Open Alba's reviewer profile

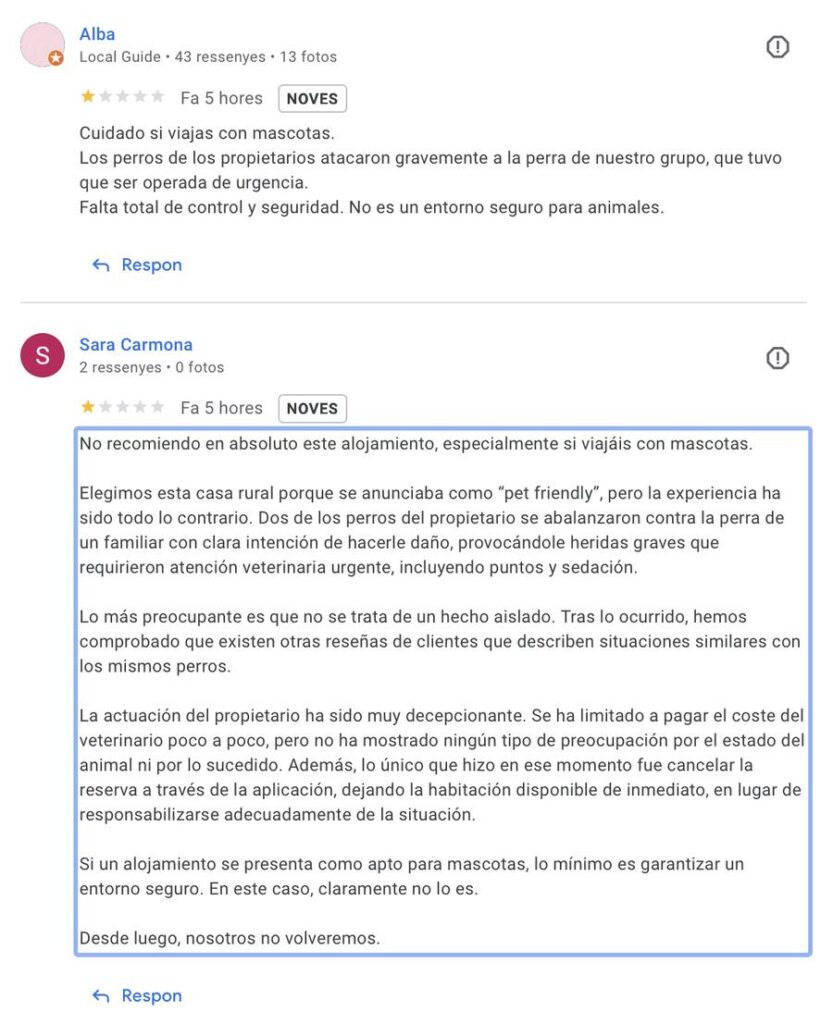(97, 34)
